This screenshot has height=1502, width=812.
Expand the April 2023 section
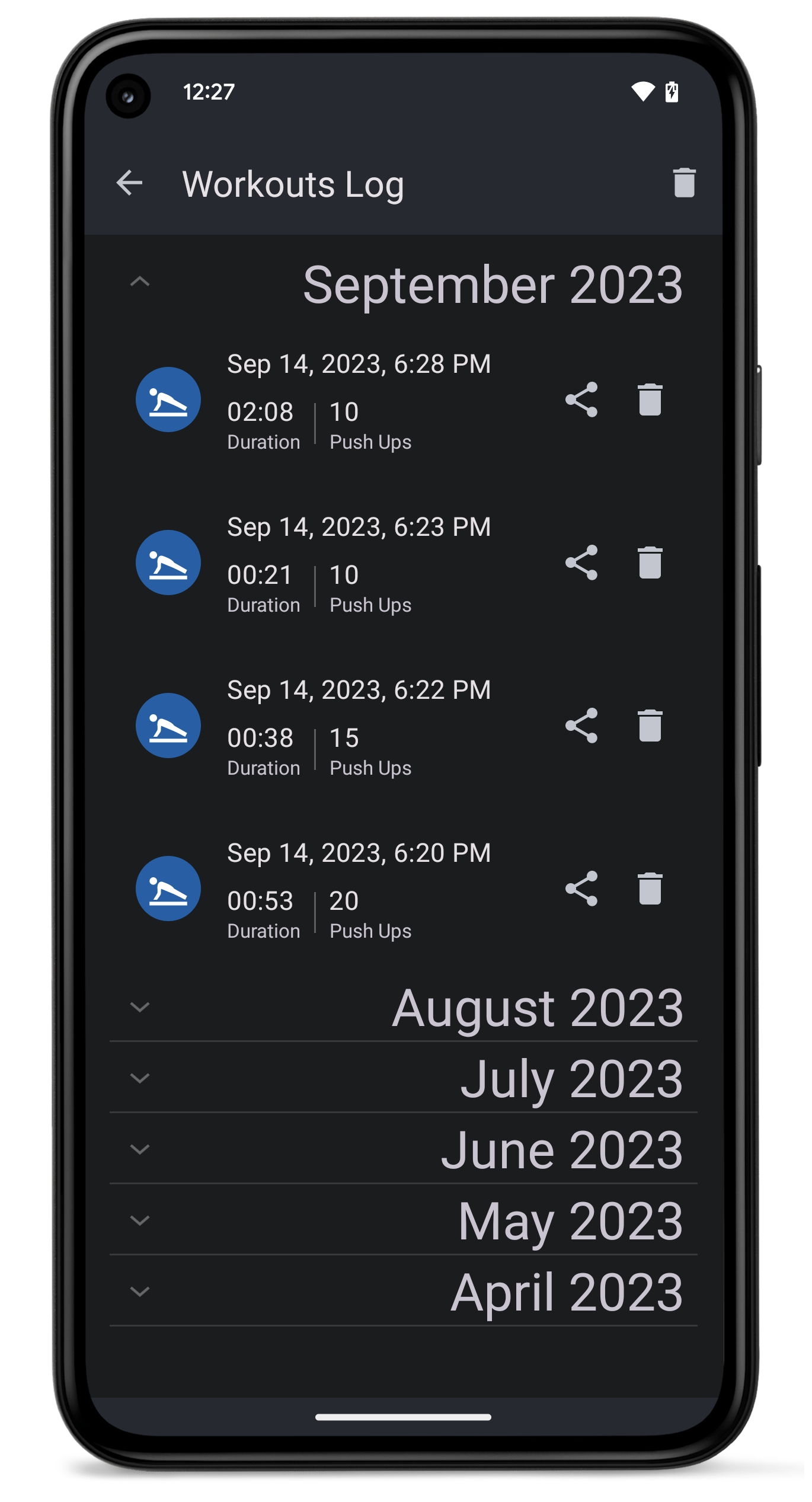[140, 1292]
